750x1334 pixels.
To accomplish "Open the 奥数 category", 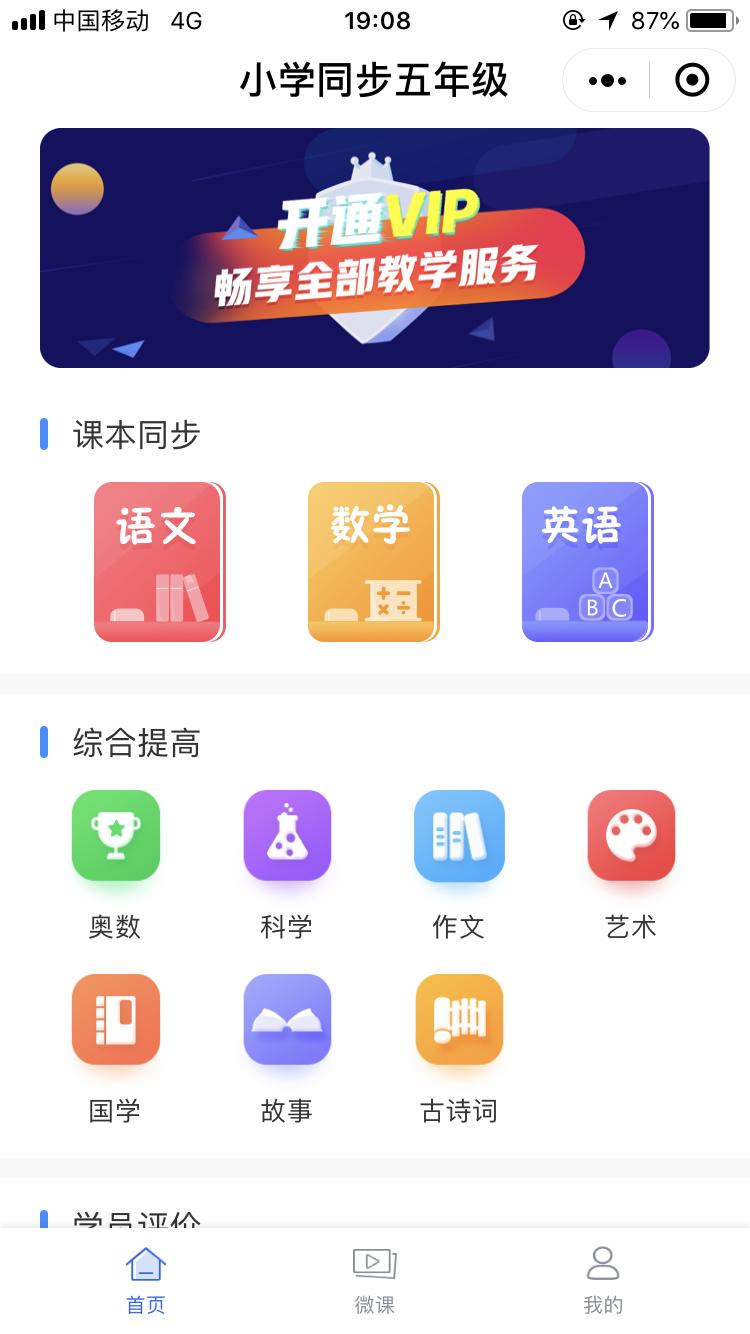I will coord(116,836).
